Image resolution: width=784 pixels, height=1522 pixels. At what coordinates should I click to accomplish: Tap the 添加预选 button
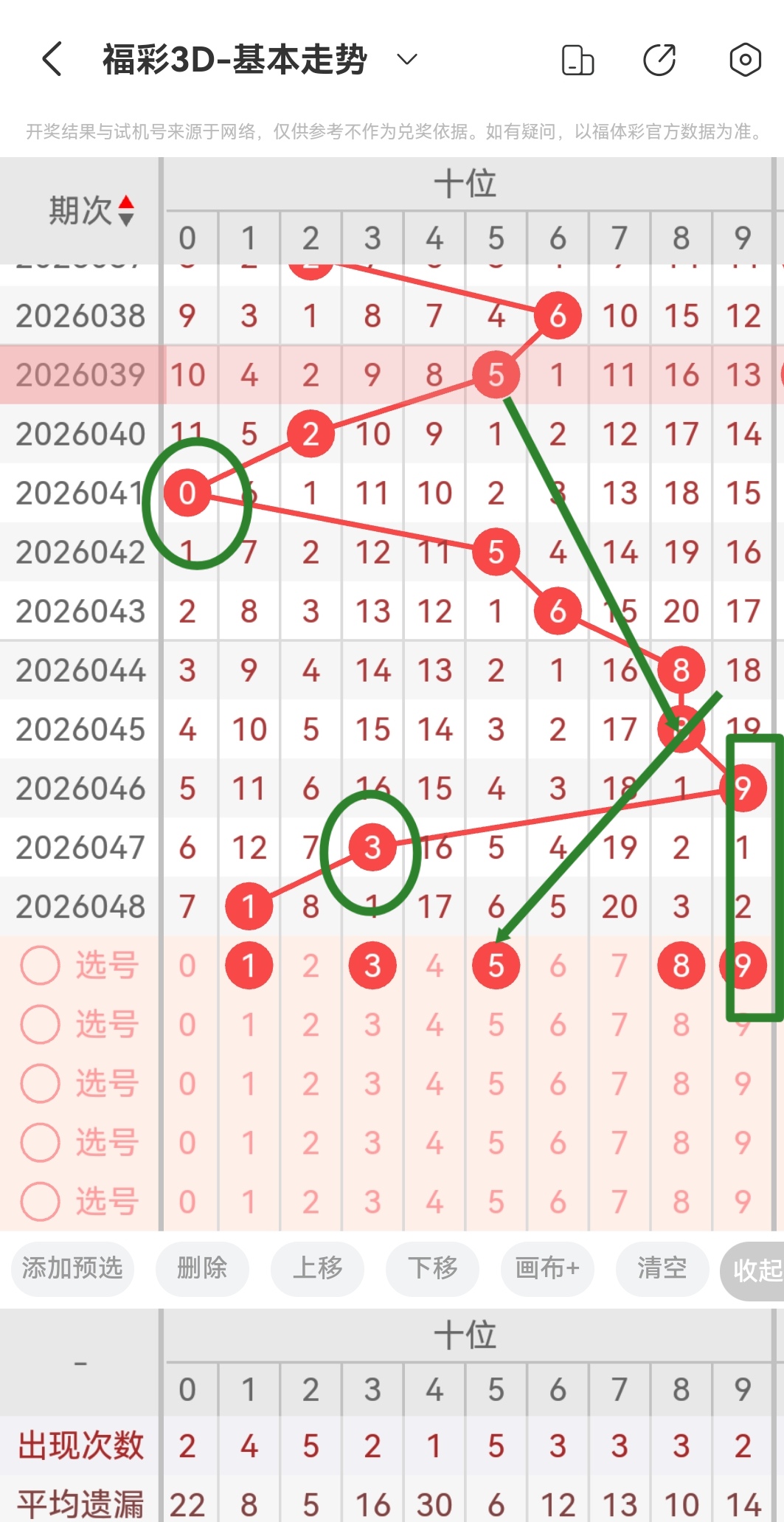(72, 1269)
